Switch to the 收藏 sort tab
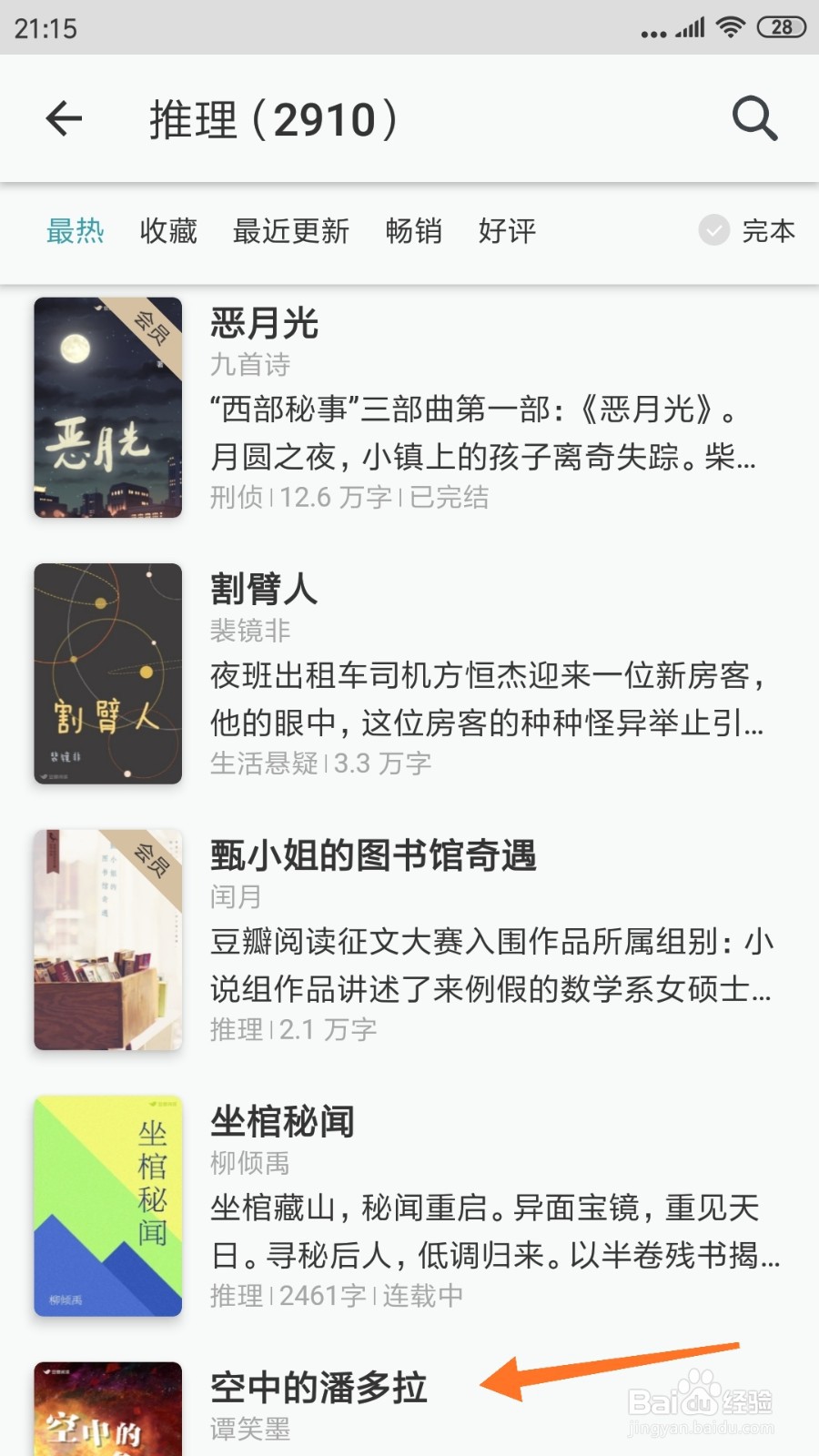The width and height of the screenshot is (819, 1456). click(x=168, y=231)
